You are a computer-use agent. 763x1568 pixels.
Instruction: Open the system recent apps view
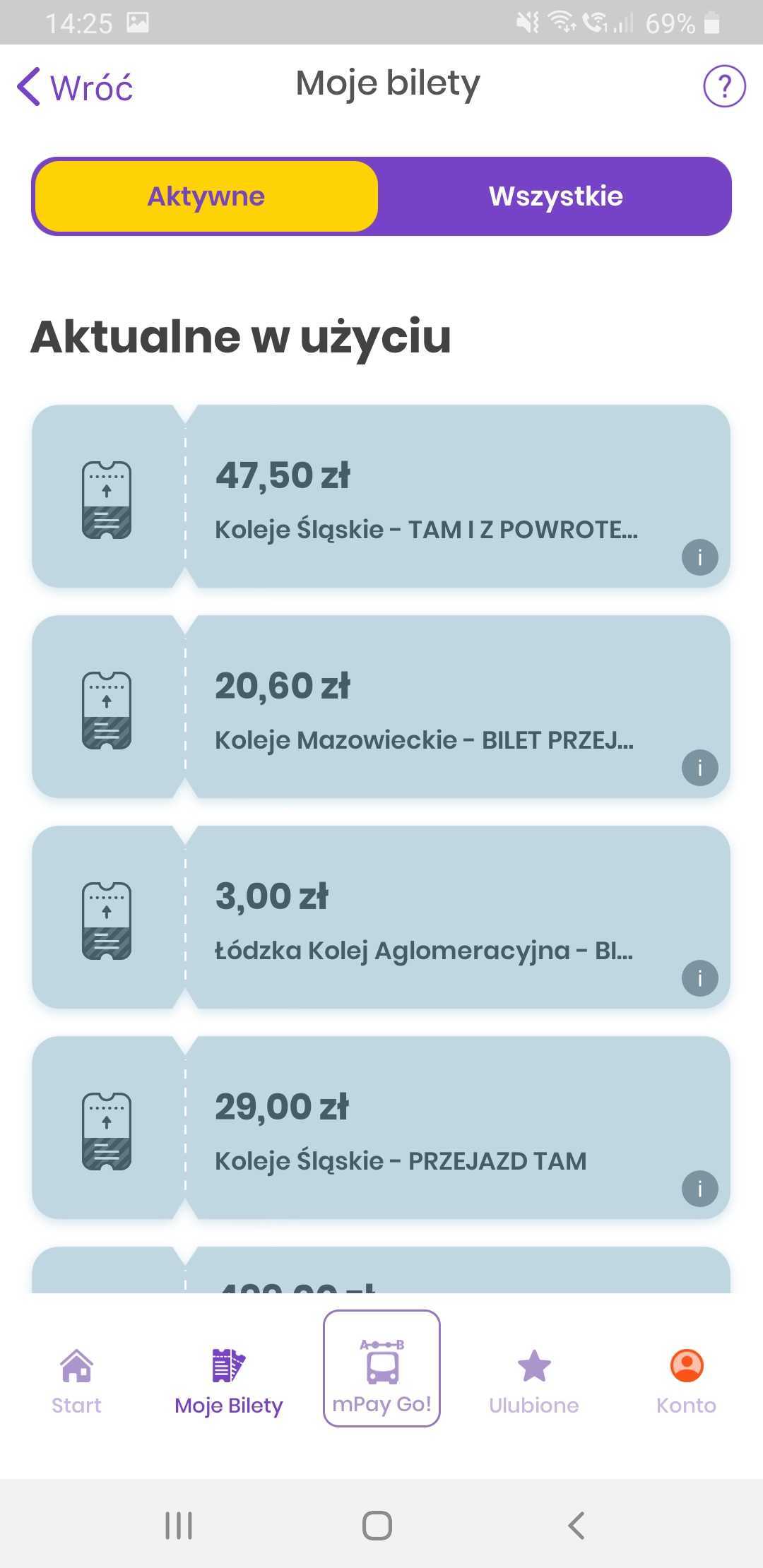[179, 1526]
